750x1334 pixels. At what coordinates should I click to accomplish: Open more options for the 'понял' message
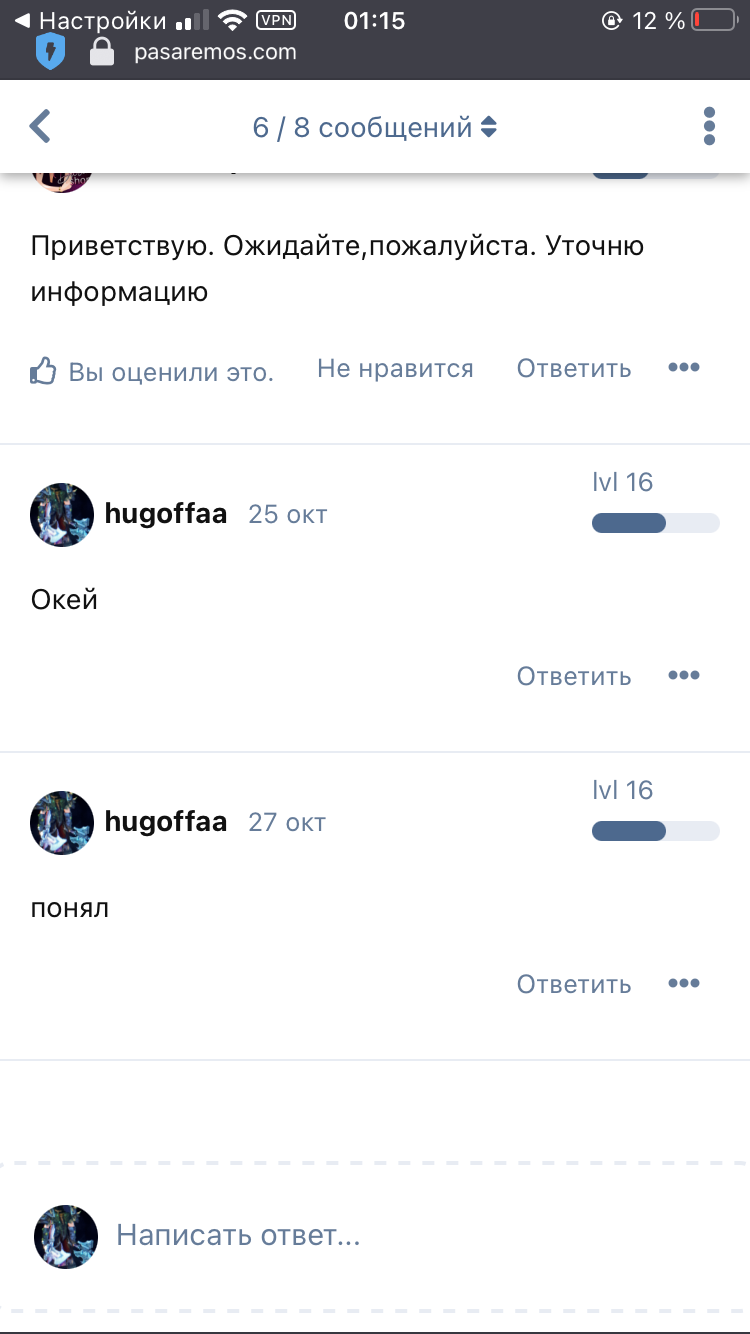tap(684, 984)
